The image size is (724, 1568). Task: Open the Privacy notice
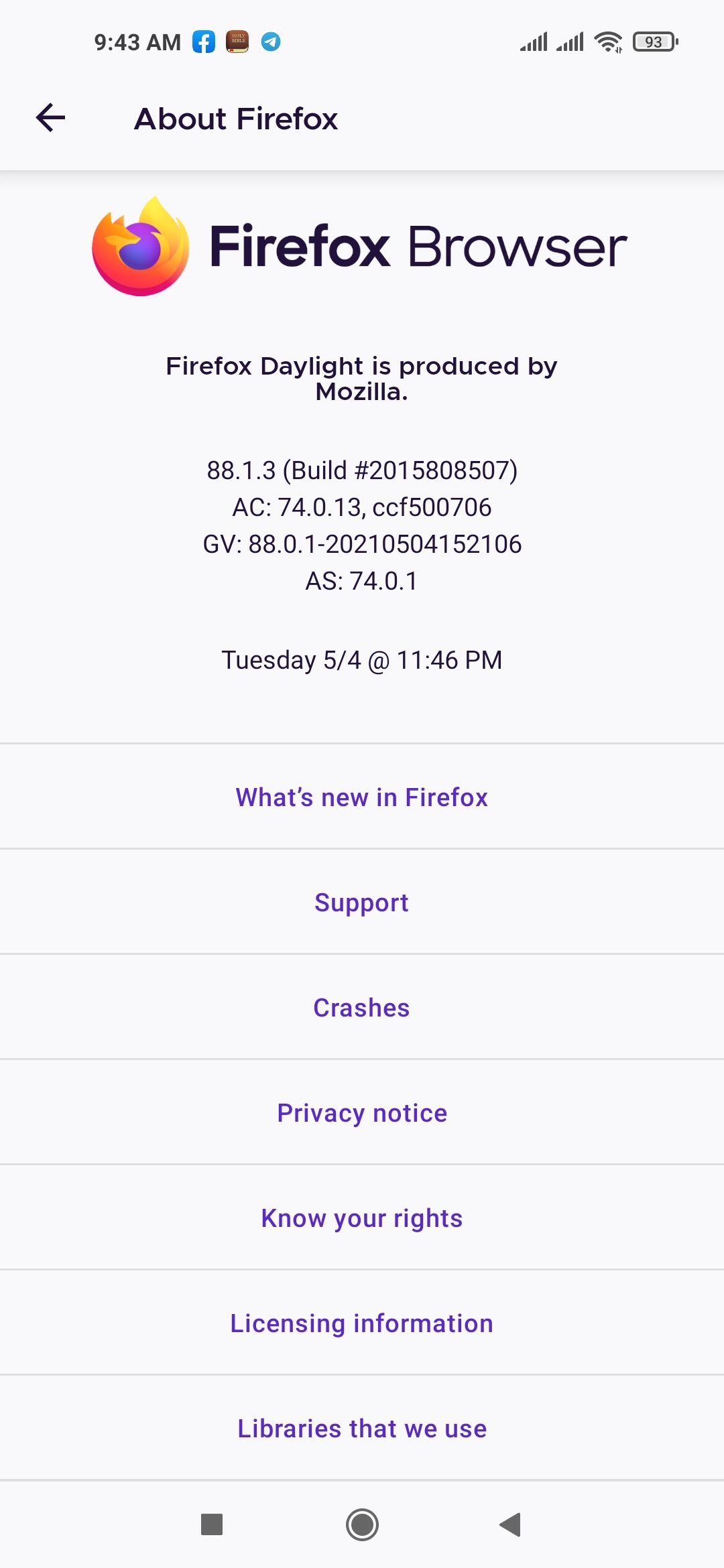click(x=362, y=1112)
